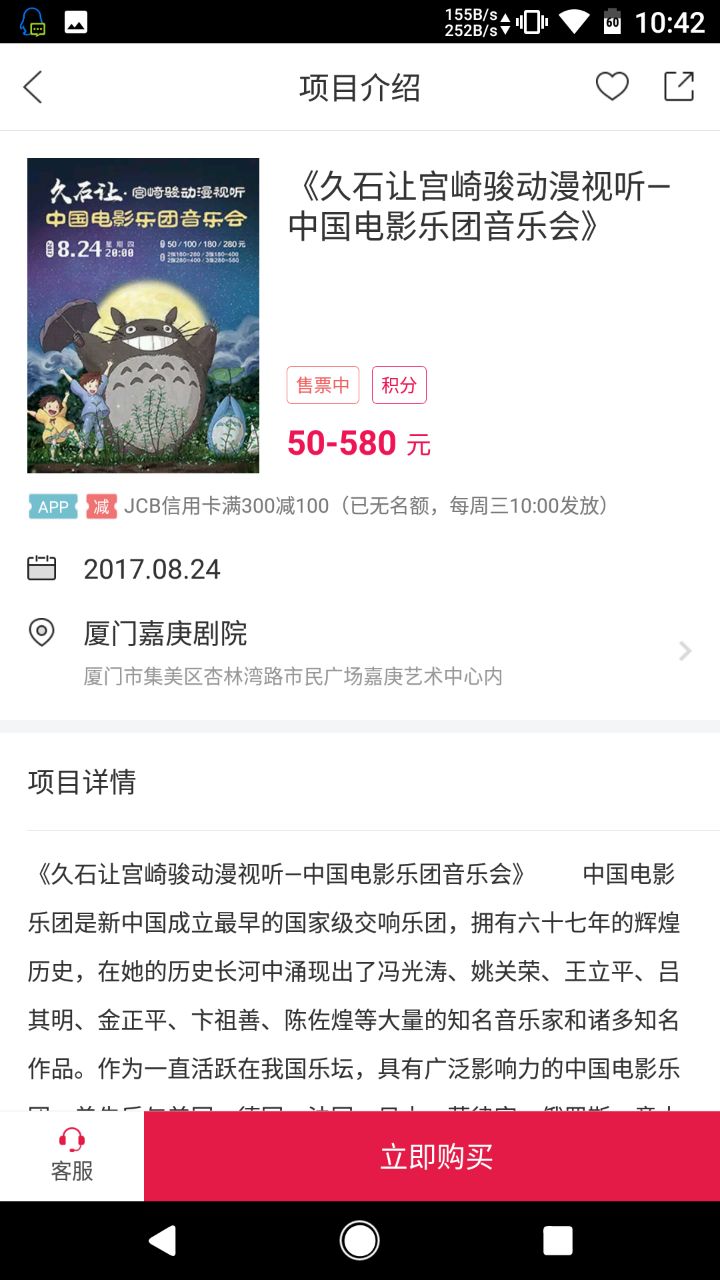Go to the Android home screen
This screenshot has height=1280, width=720.
(x=360, y=1241)
